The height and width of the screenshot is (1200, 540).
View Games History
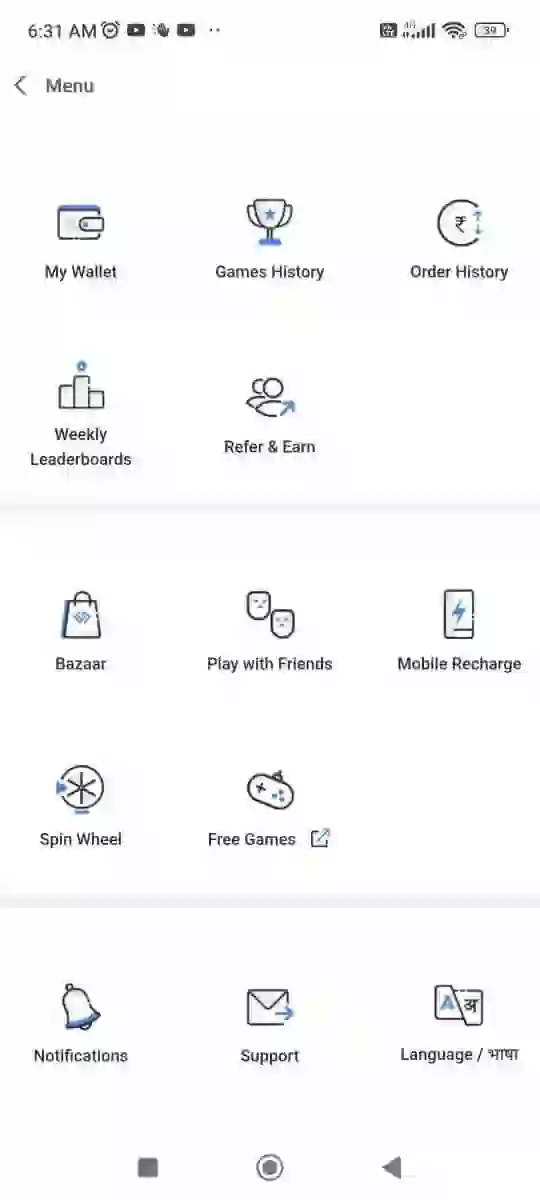pos(270,240)
